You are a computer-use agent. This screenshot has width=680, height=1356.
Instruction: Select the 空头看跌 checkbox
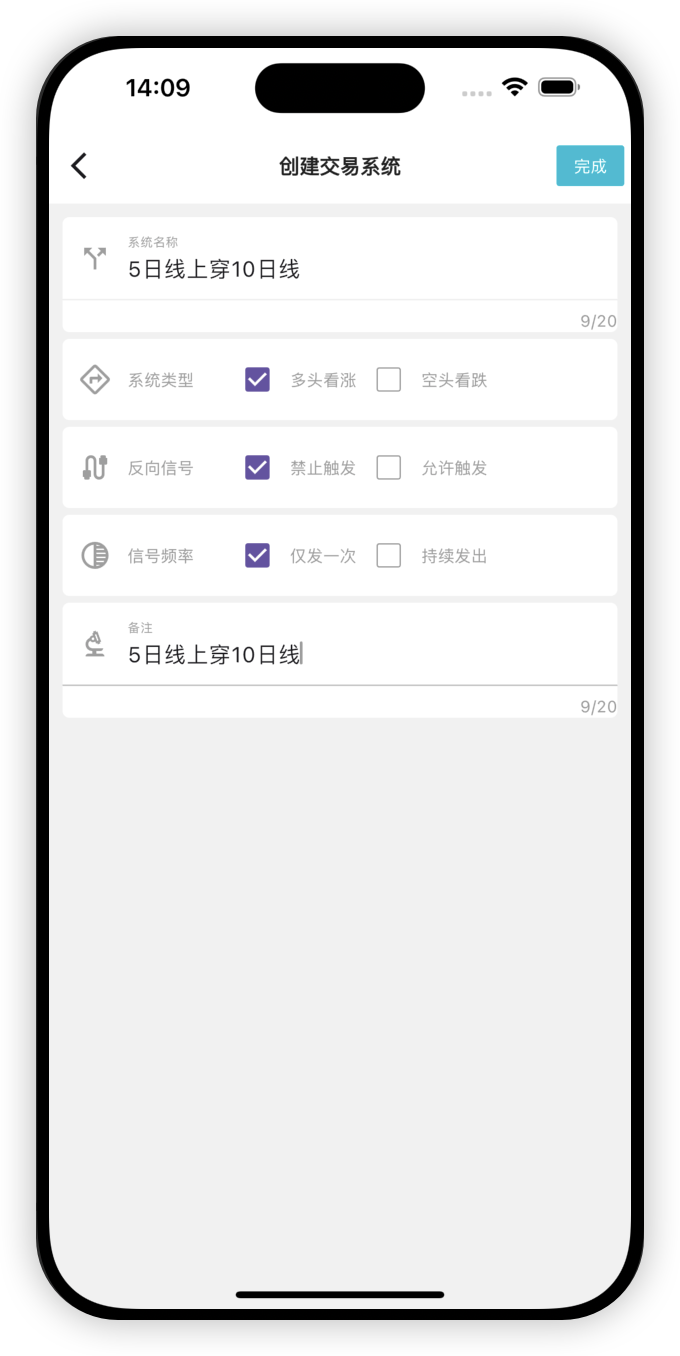click(x=389, y=380)
